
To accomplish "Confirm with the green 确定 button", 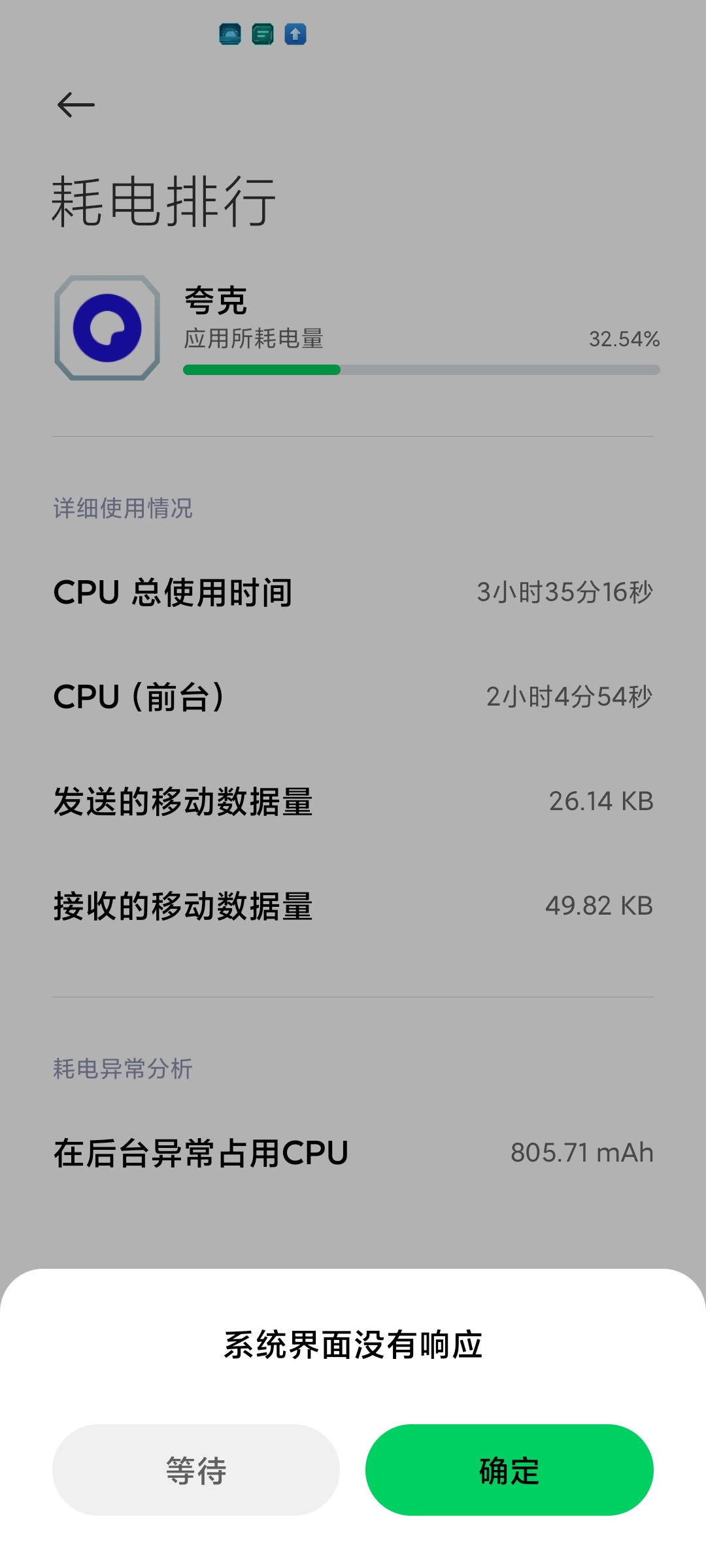I will pyautogui.click(x=509, y=1470).
